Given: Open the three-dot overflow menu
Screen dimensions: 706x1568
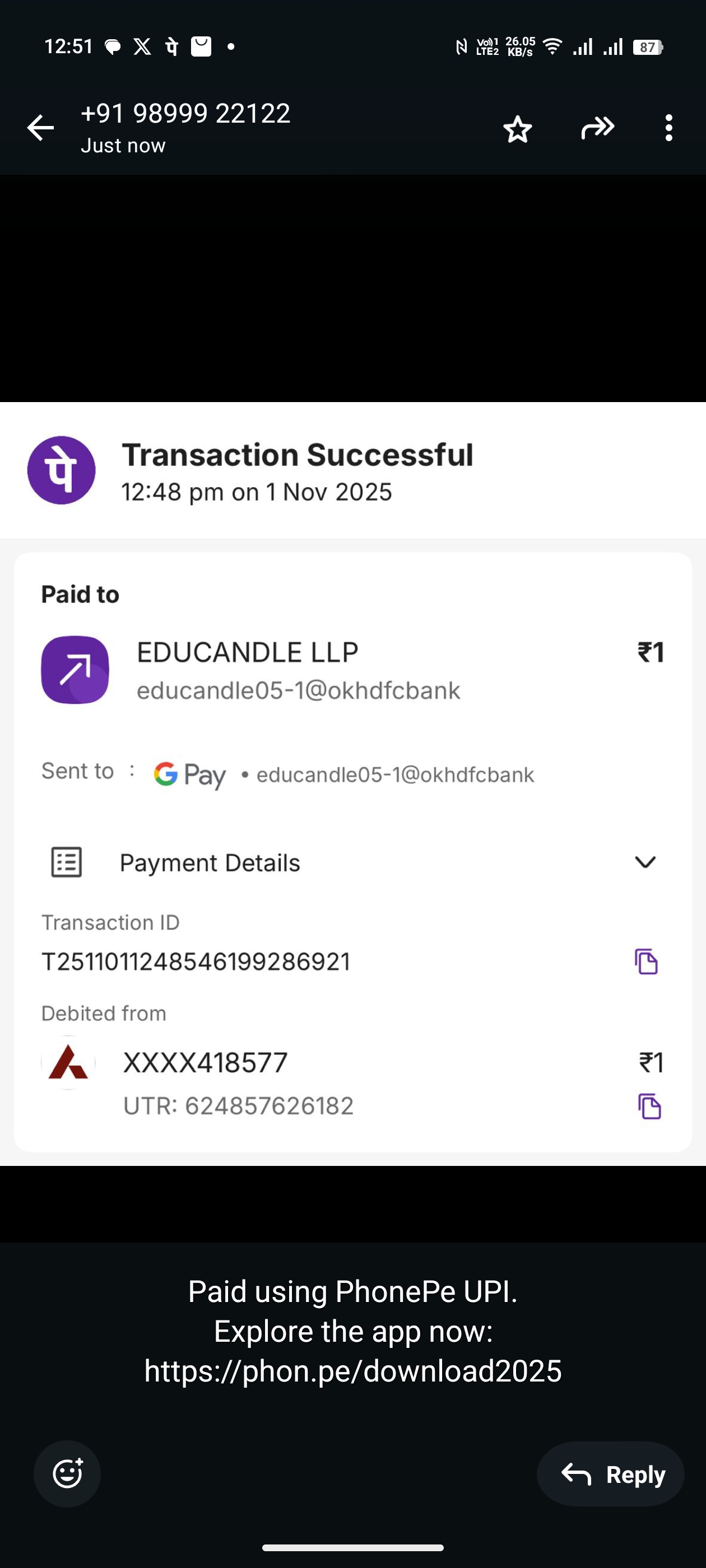Looking at the screenshot, I should tap(669, 128).
